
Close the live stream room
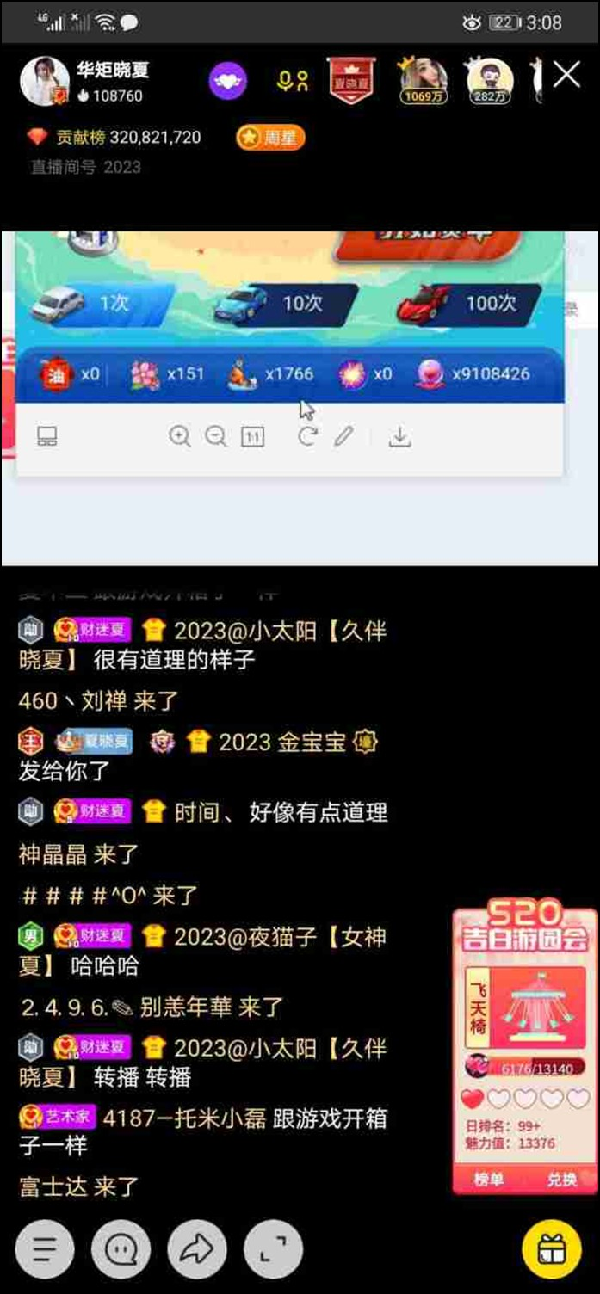click(566, 76)
